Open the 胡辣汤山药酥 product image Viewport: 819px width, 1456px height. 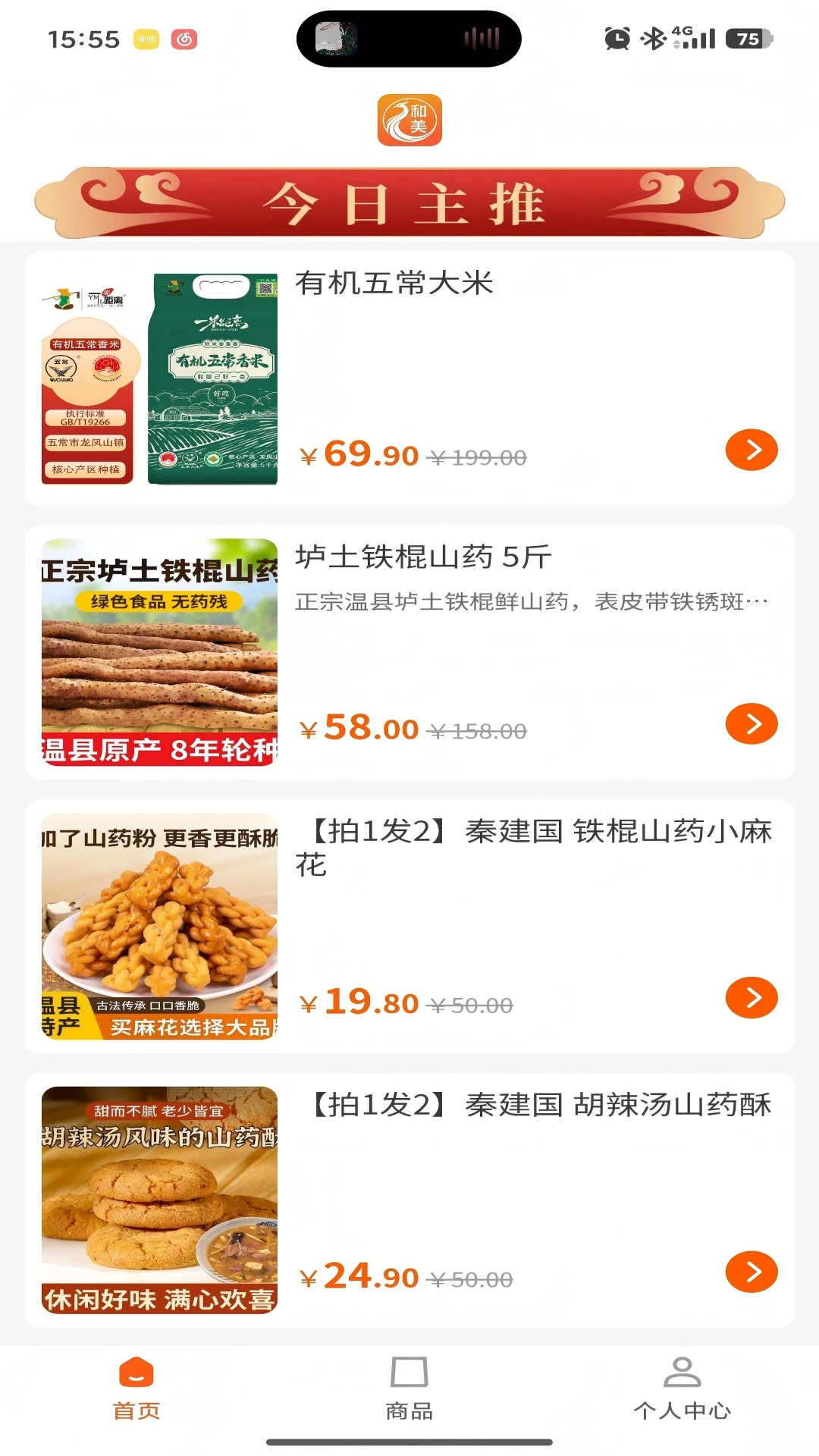159,1200
